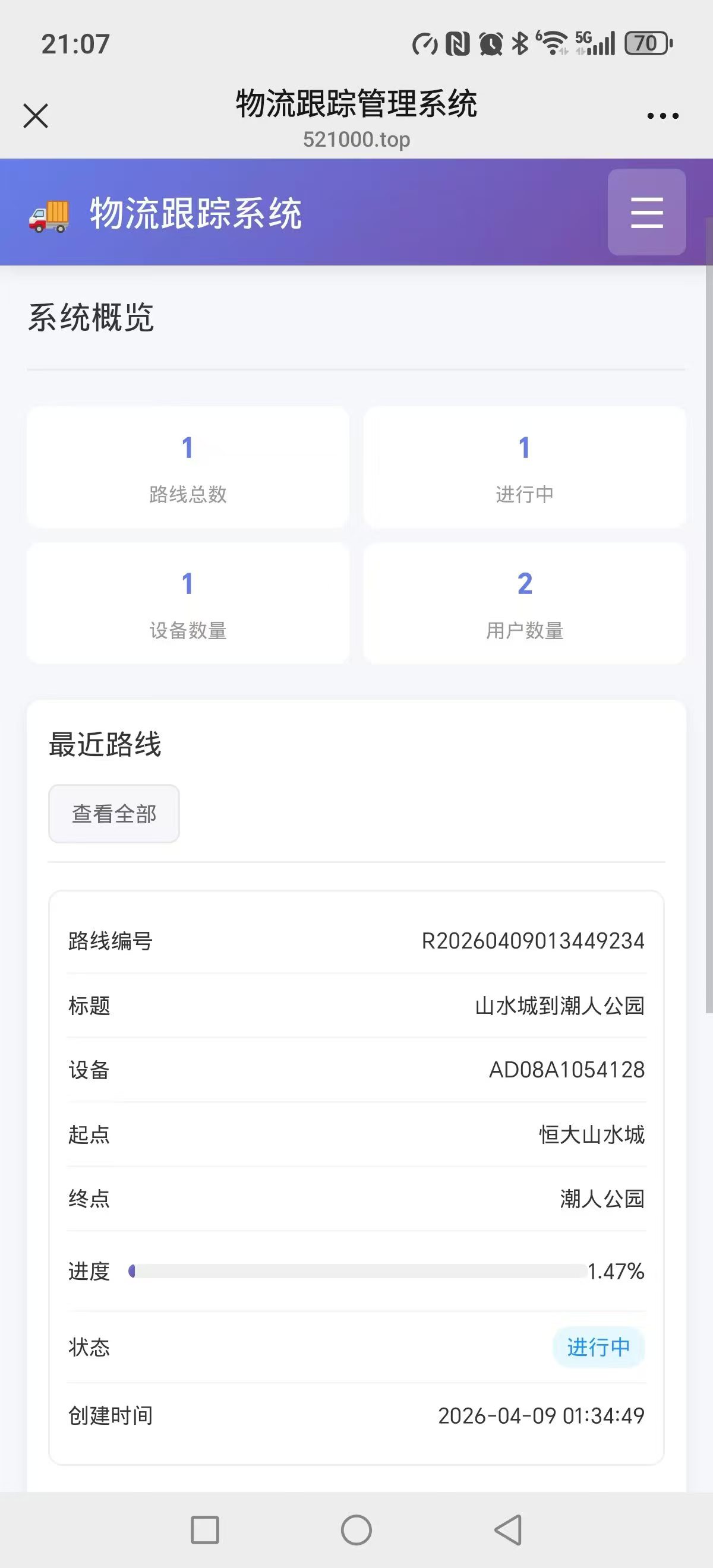Click the 查看全部 button
Screen dimensions: 713x1568
click(113, 813)
